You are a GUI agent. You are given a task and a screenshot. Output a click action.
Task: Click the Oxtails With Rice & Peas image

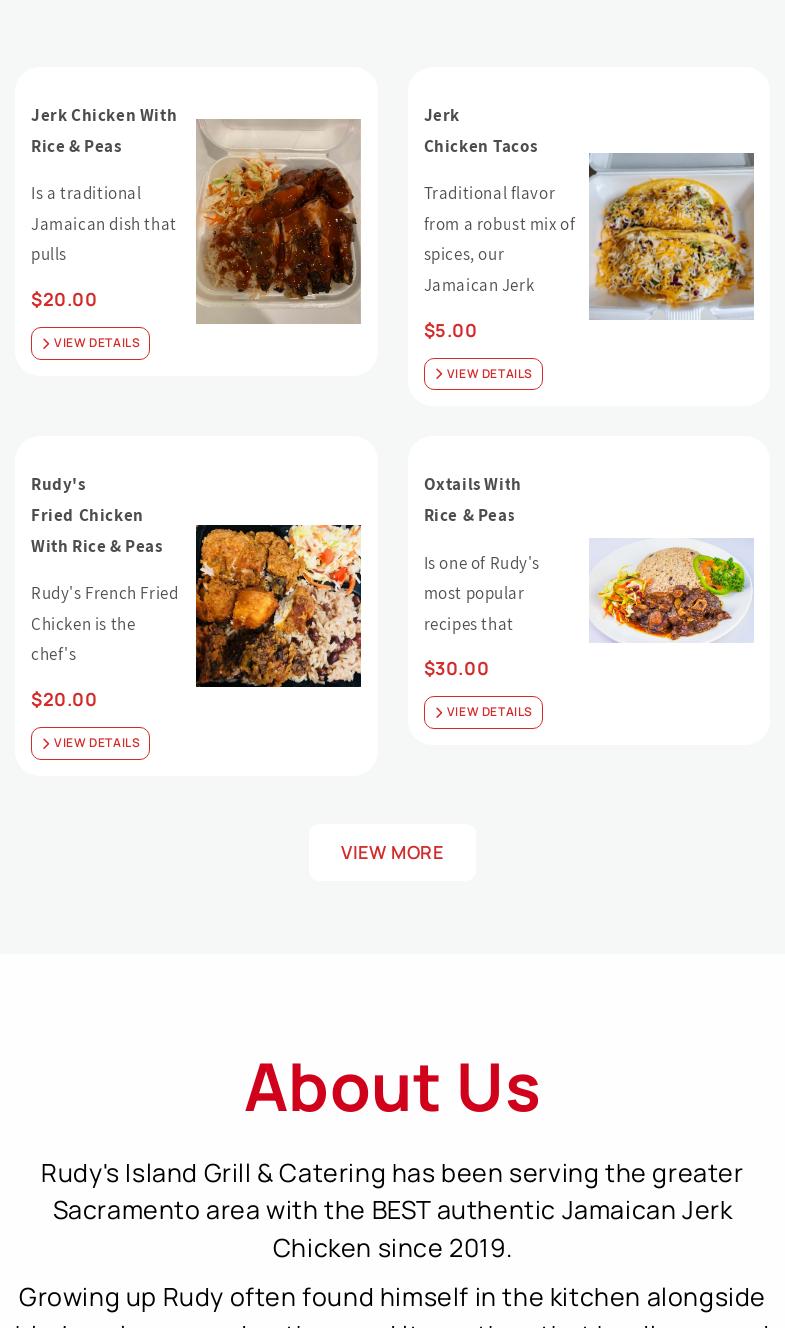coord(671,590)
